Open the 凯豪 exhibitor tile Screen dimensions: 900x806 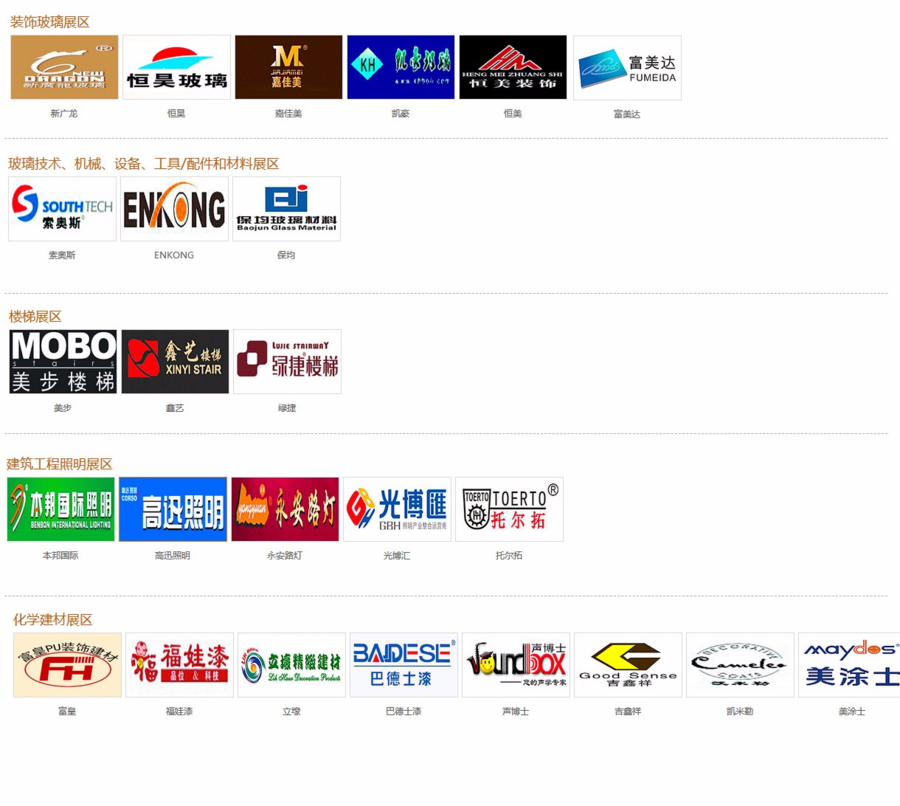(400, 68)
